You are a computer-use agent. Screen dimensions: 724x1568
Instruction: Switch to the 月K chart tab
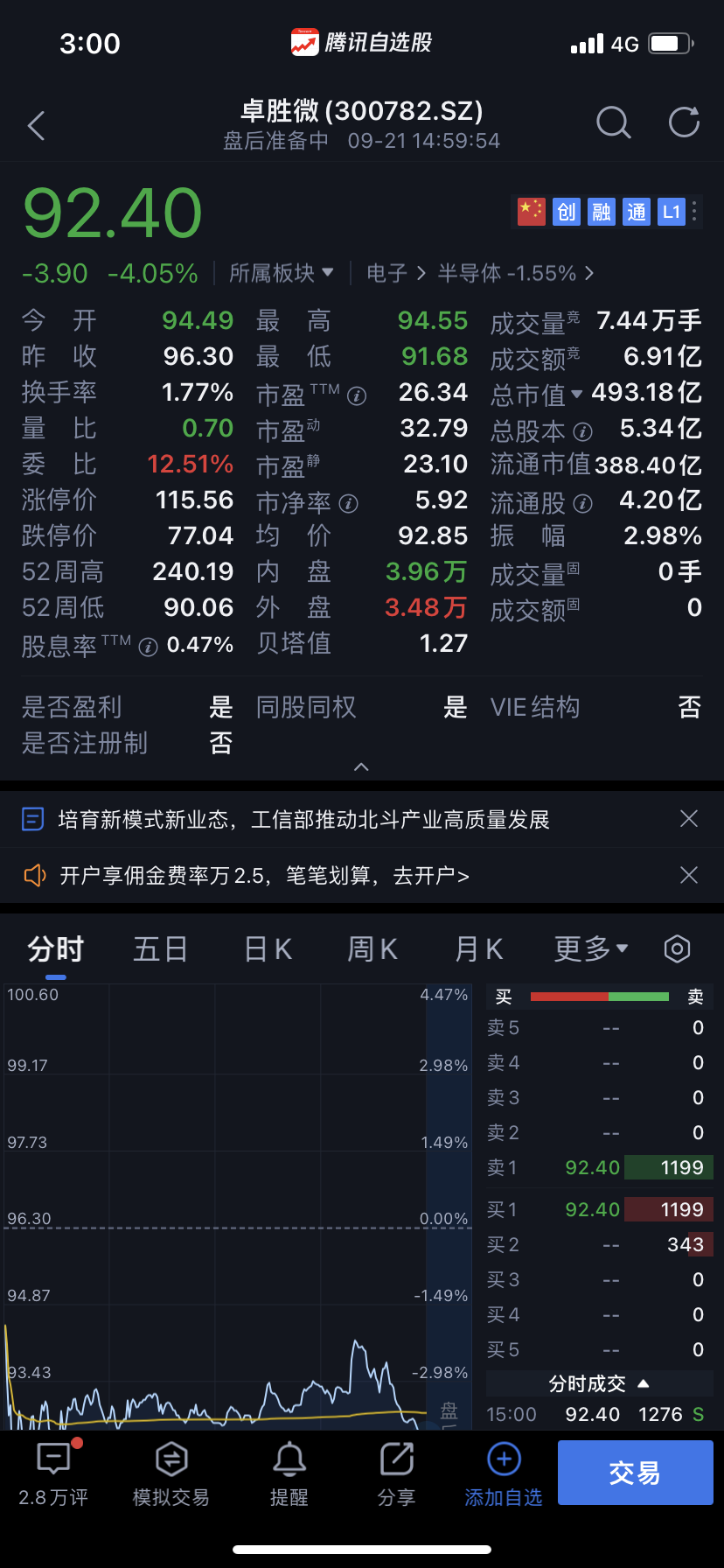pos(478,949)
